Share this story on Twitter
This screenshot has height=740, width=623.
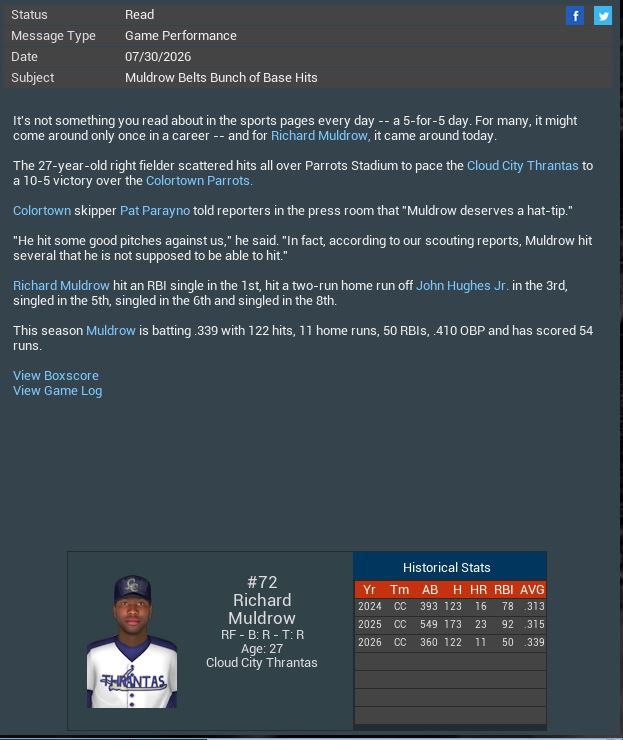(x=603, y=15)
